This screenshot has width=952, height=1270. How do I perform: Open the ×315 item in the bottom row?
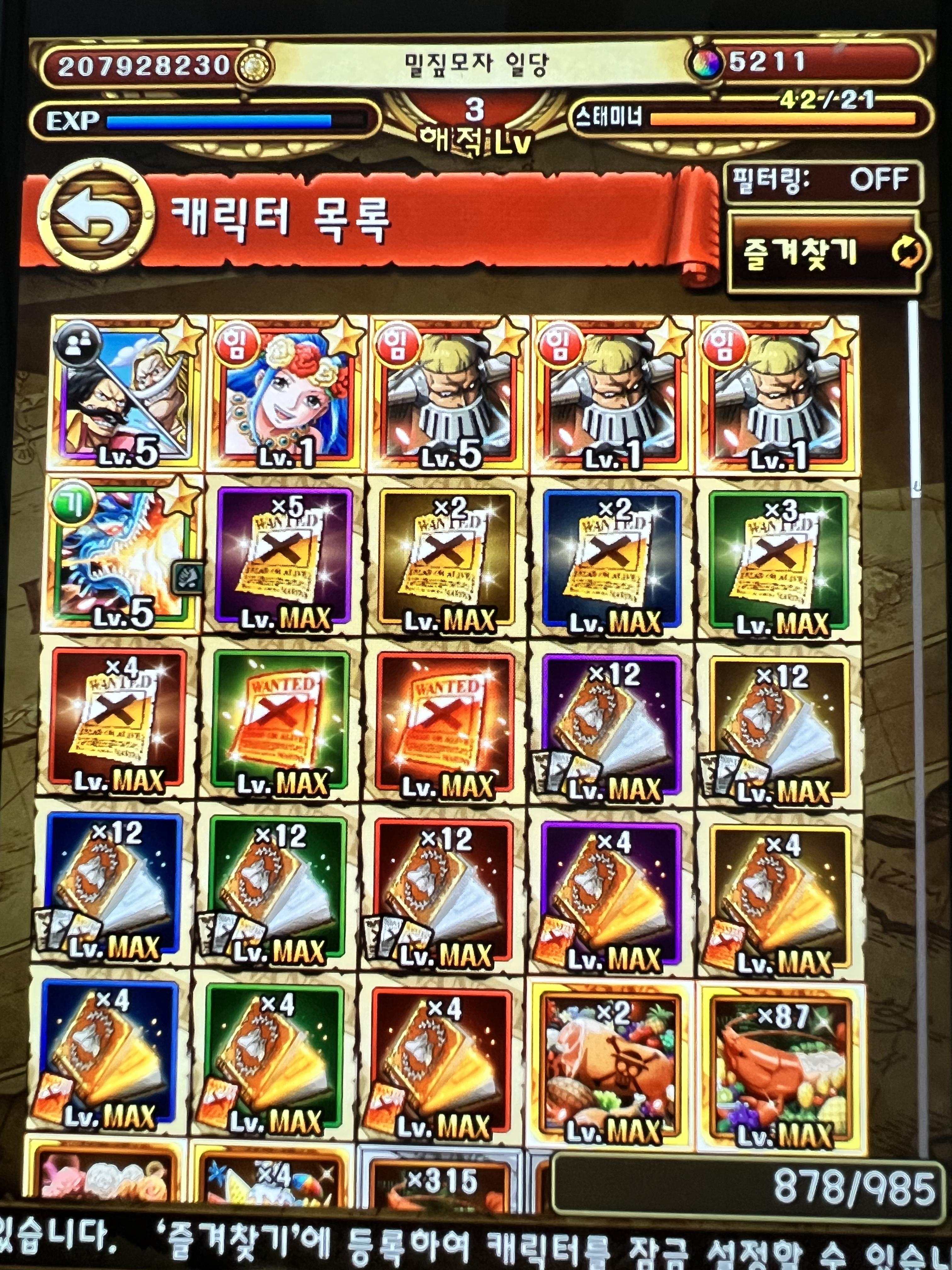(442, 1180)
